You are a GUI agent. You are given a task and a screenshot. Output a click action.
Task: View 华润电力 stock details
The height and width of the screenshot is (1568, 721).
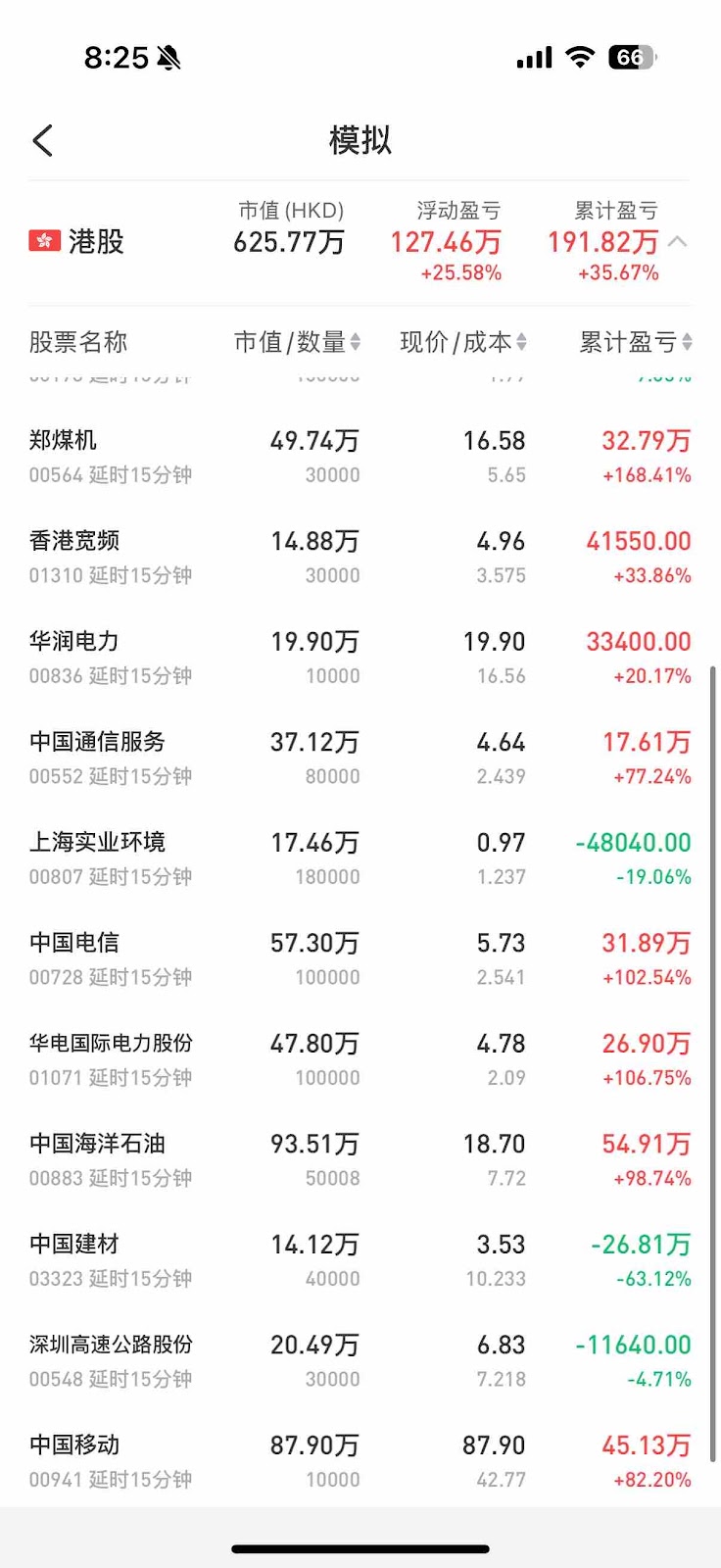[x=360, y=658]
